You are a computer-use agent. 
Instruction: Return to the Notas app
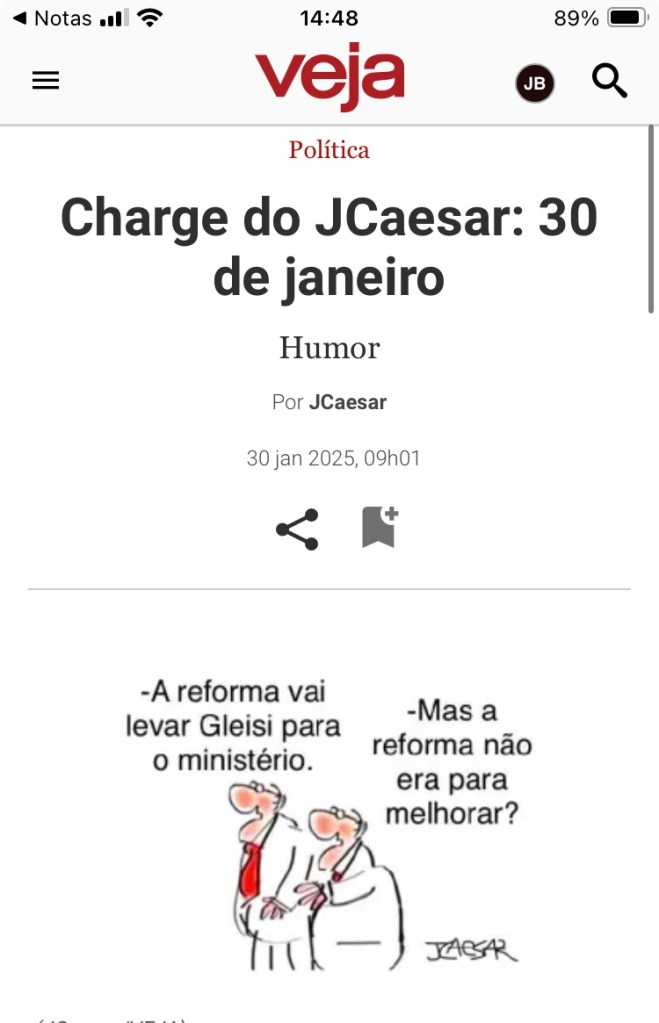(x=52, y=18)
